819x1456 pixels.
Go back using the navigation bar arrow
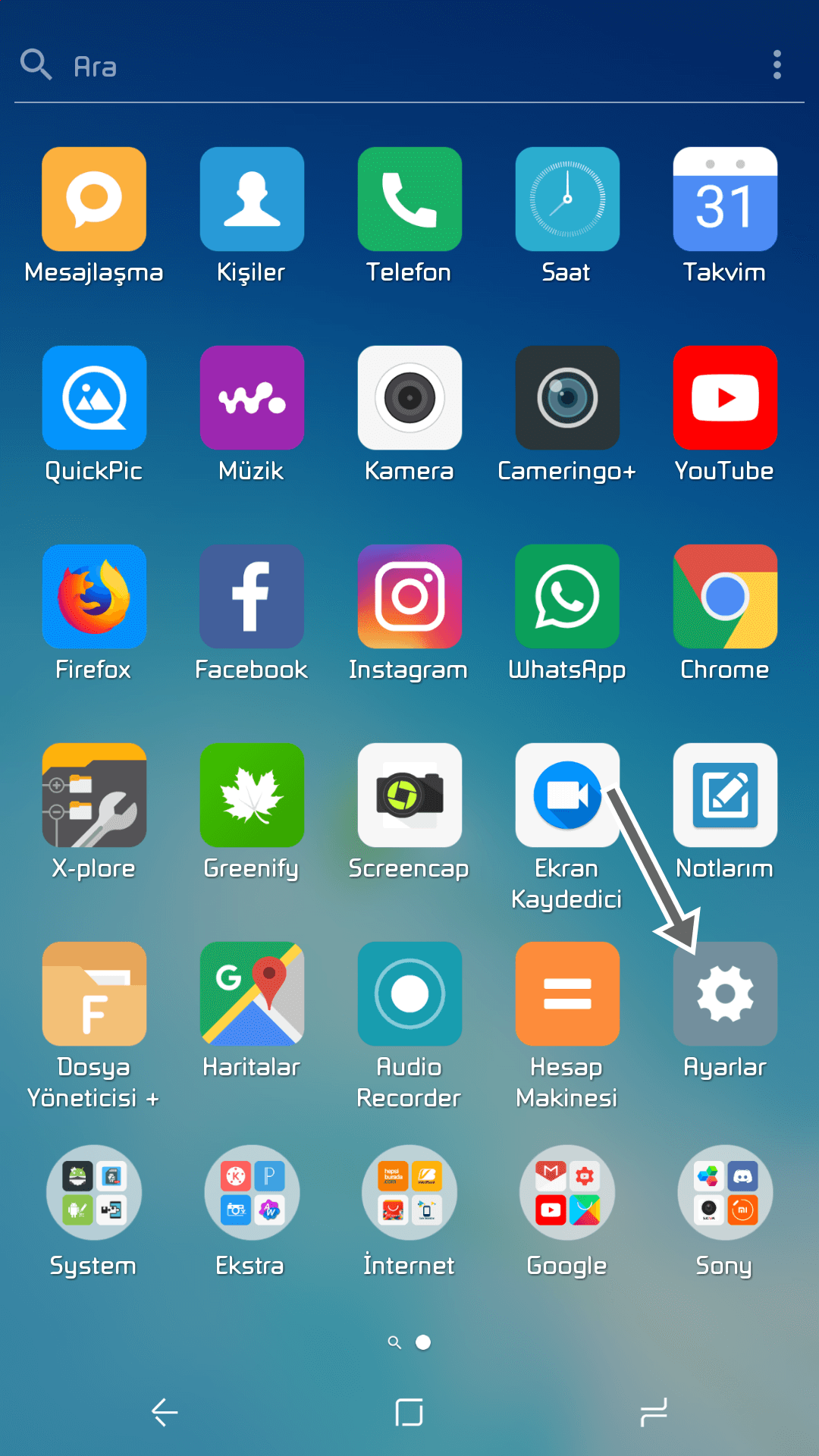(165, 1412)
